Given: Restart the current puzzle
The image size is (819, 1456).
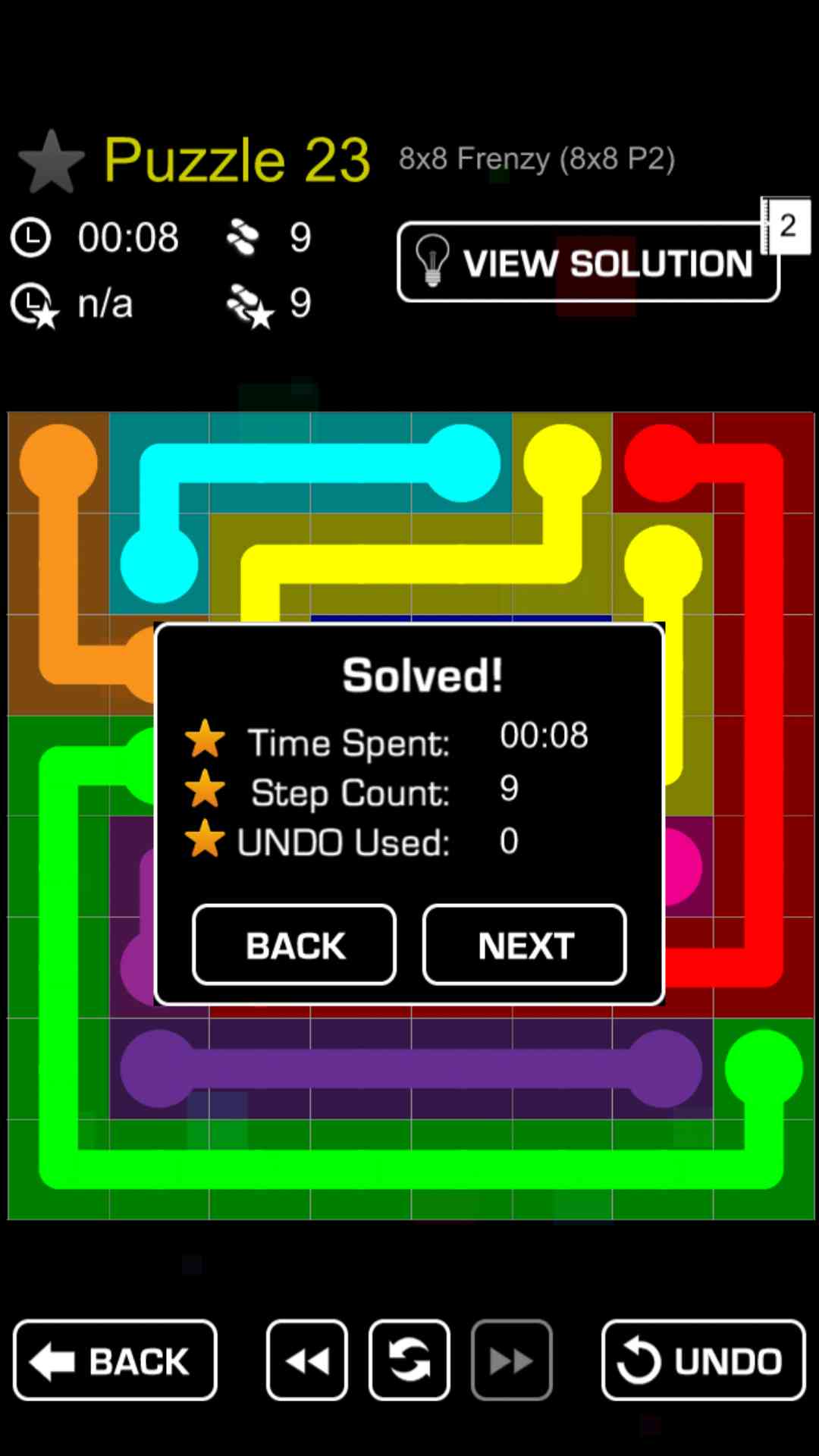Looking at the screenshot, I should click(x=409, y=1360).
